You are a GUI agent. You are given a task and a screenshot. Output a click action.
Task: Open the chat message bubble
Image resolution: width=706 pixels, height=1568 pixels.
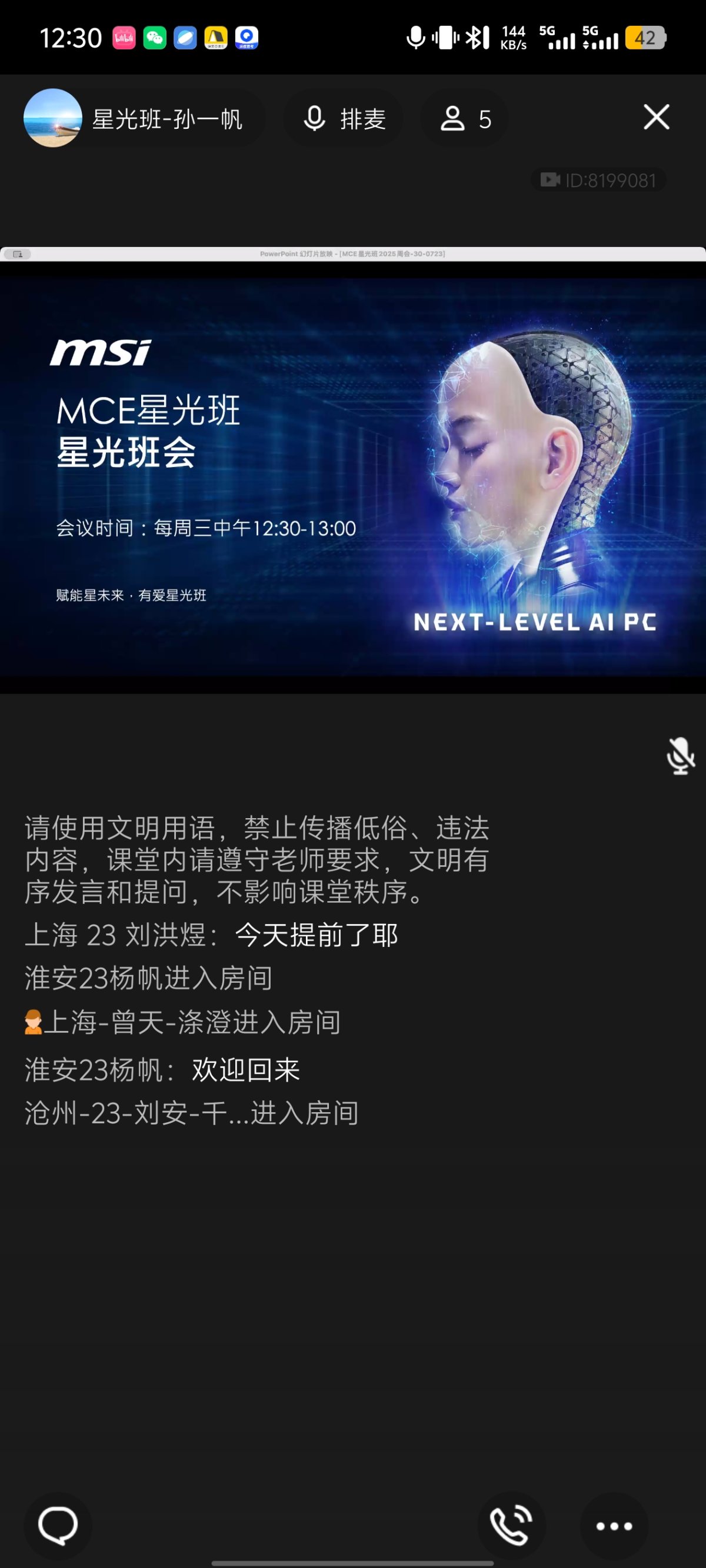coord(58,1526)
